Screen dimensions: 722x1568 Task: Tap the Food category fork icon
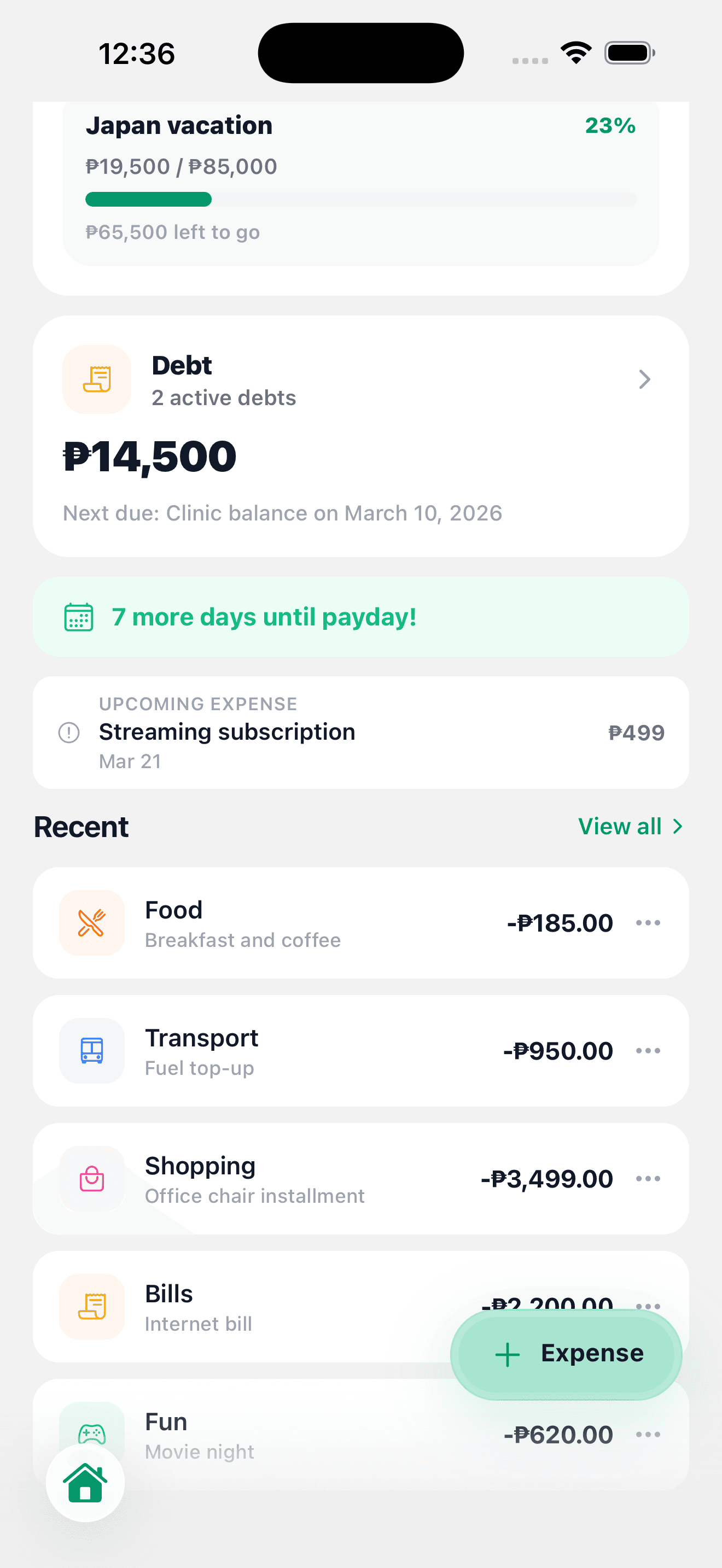tap(91, 922)
